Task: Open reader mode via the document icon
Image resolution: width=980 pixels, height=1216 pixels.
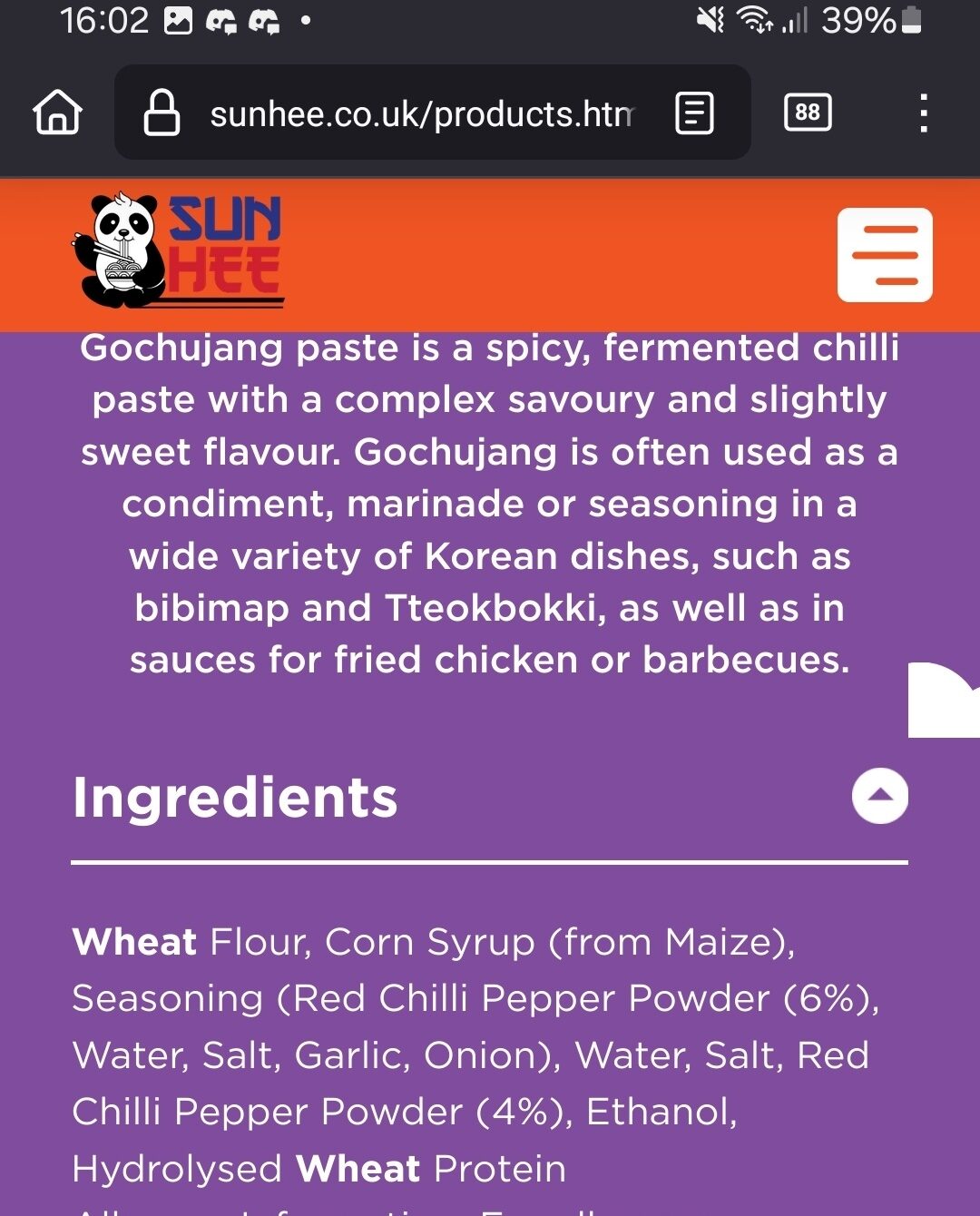Action: coord(692,113)
